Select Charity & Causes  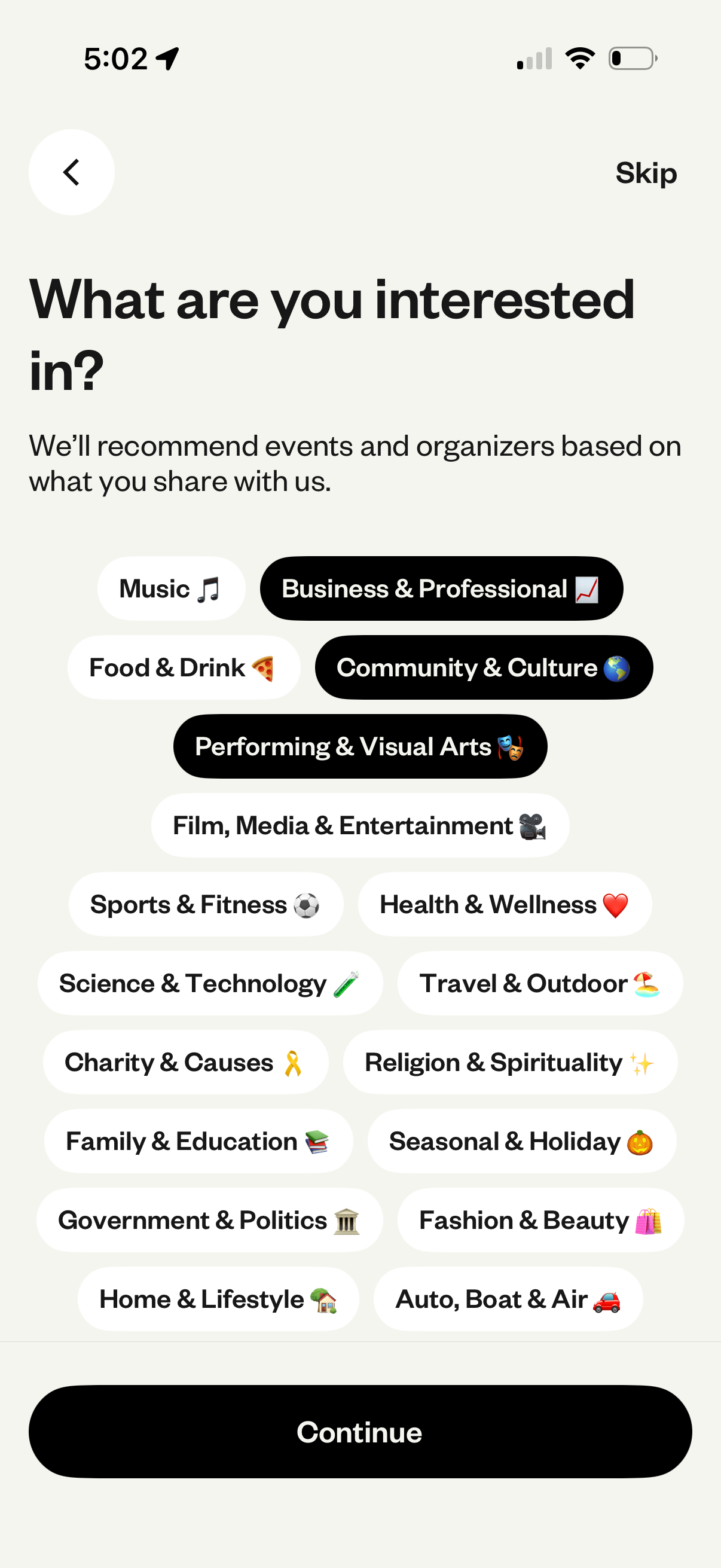(x=186, y=1062)
